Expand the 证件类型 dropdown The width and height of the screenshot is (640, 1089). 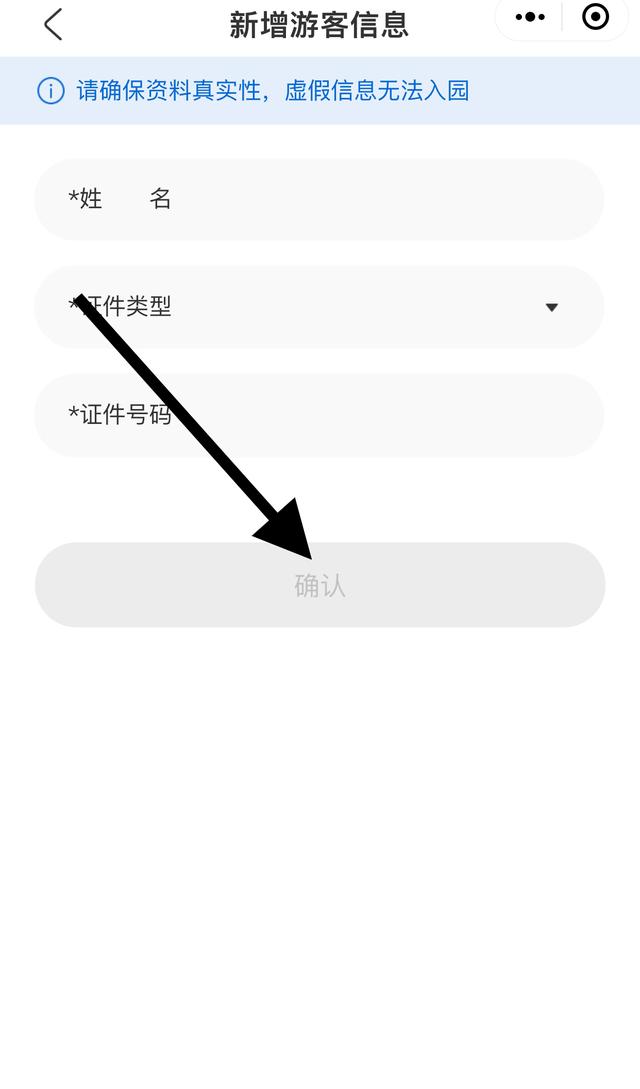pyautogui.click(x=319, y=307)
